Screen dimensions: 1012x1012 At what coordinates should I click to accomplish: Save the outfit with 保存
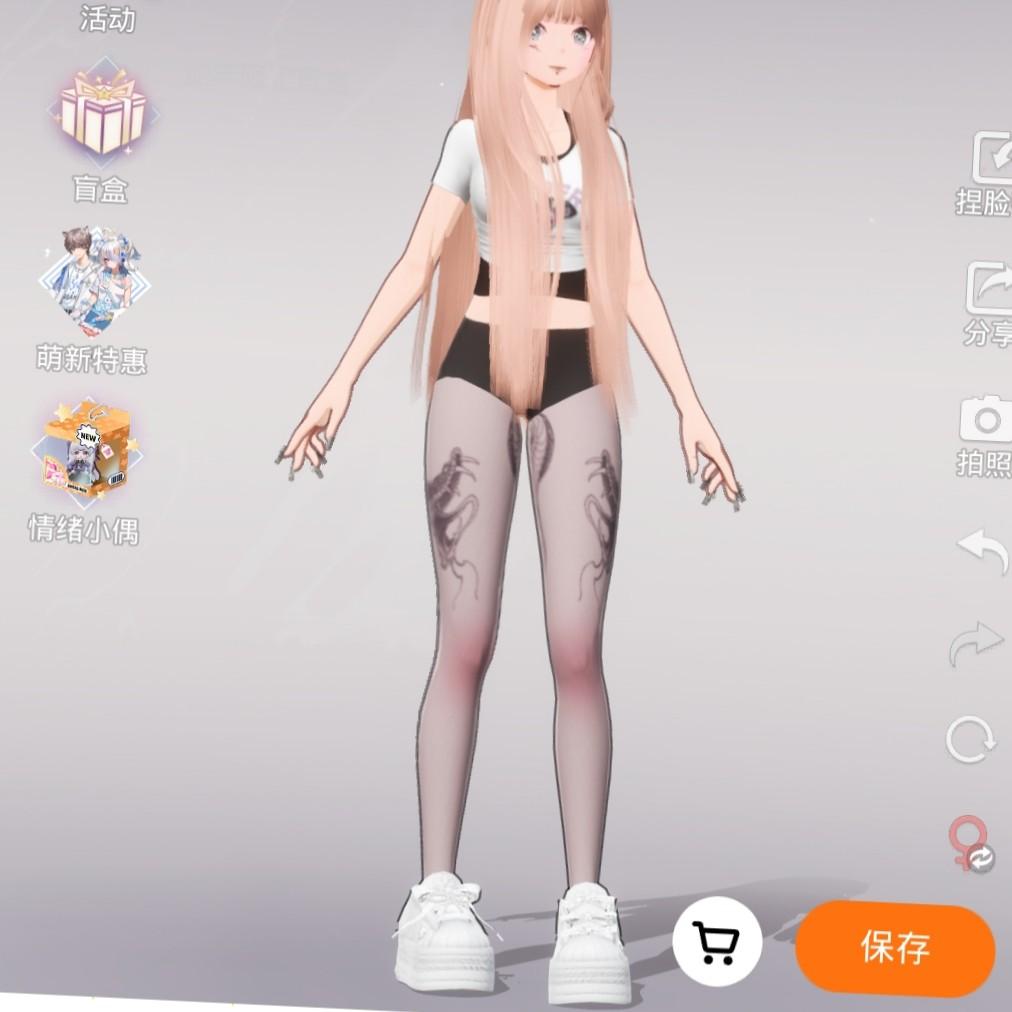point(895,946)
